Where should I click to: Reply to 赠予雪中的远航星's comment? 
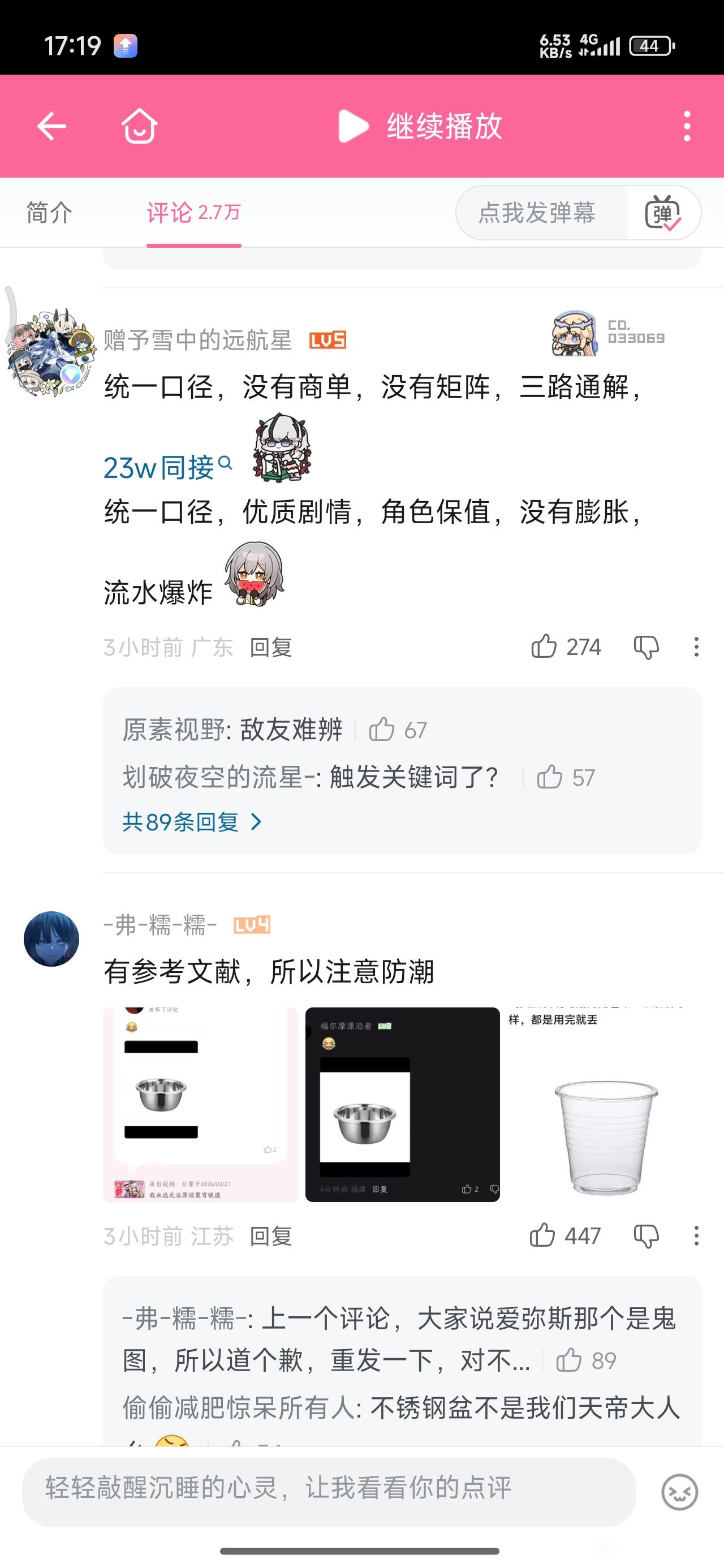tap(271, 648)
